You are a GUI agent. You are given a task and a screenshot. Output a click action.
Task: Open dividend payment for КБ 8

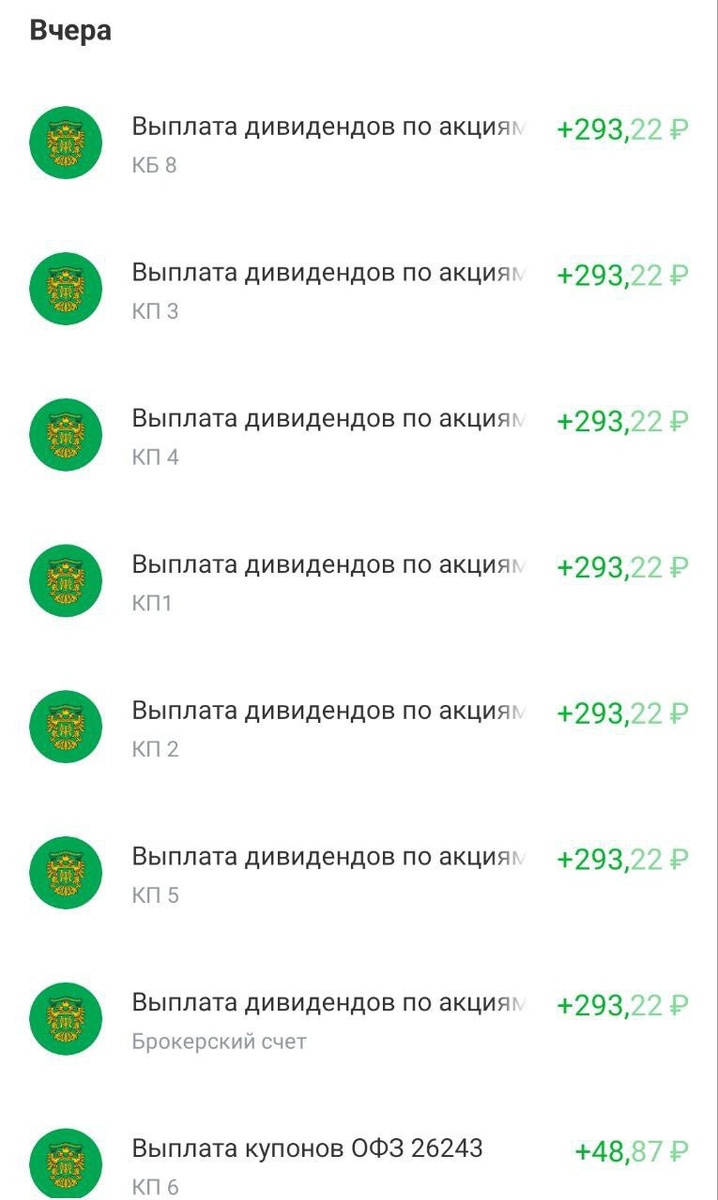click(x=328, y=143)
